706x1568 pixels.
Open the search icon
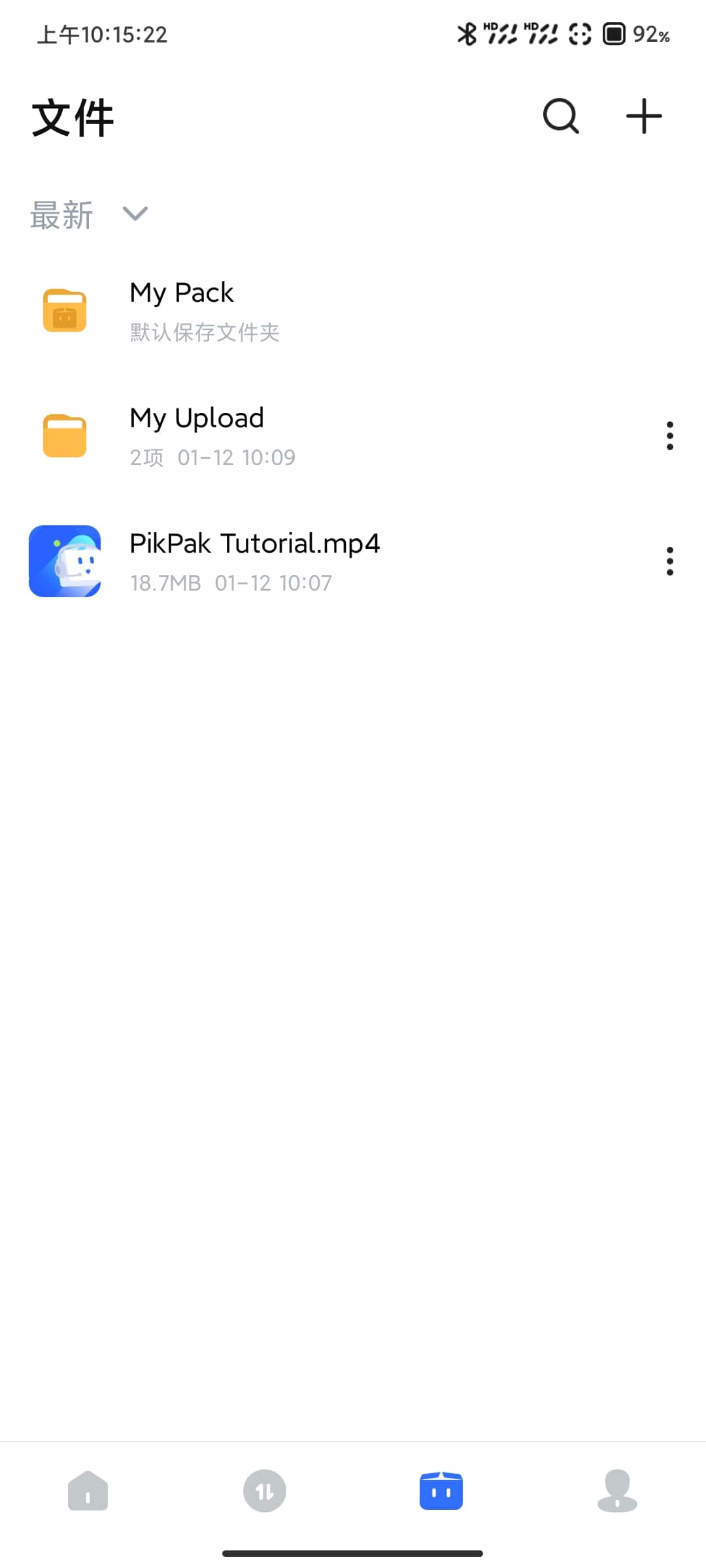(x=561, y=116)
